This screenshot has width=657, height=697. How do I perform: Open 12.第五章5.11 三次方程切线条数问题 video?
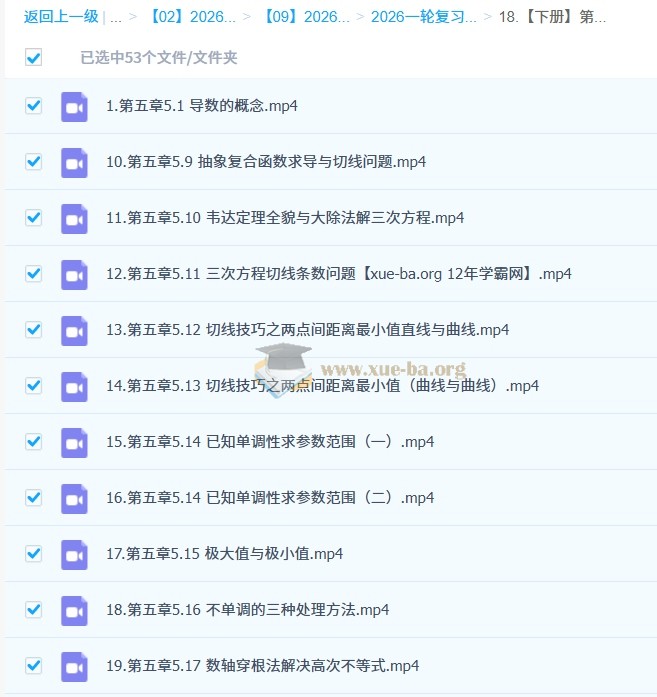[337, 274]
